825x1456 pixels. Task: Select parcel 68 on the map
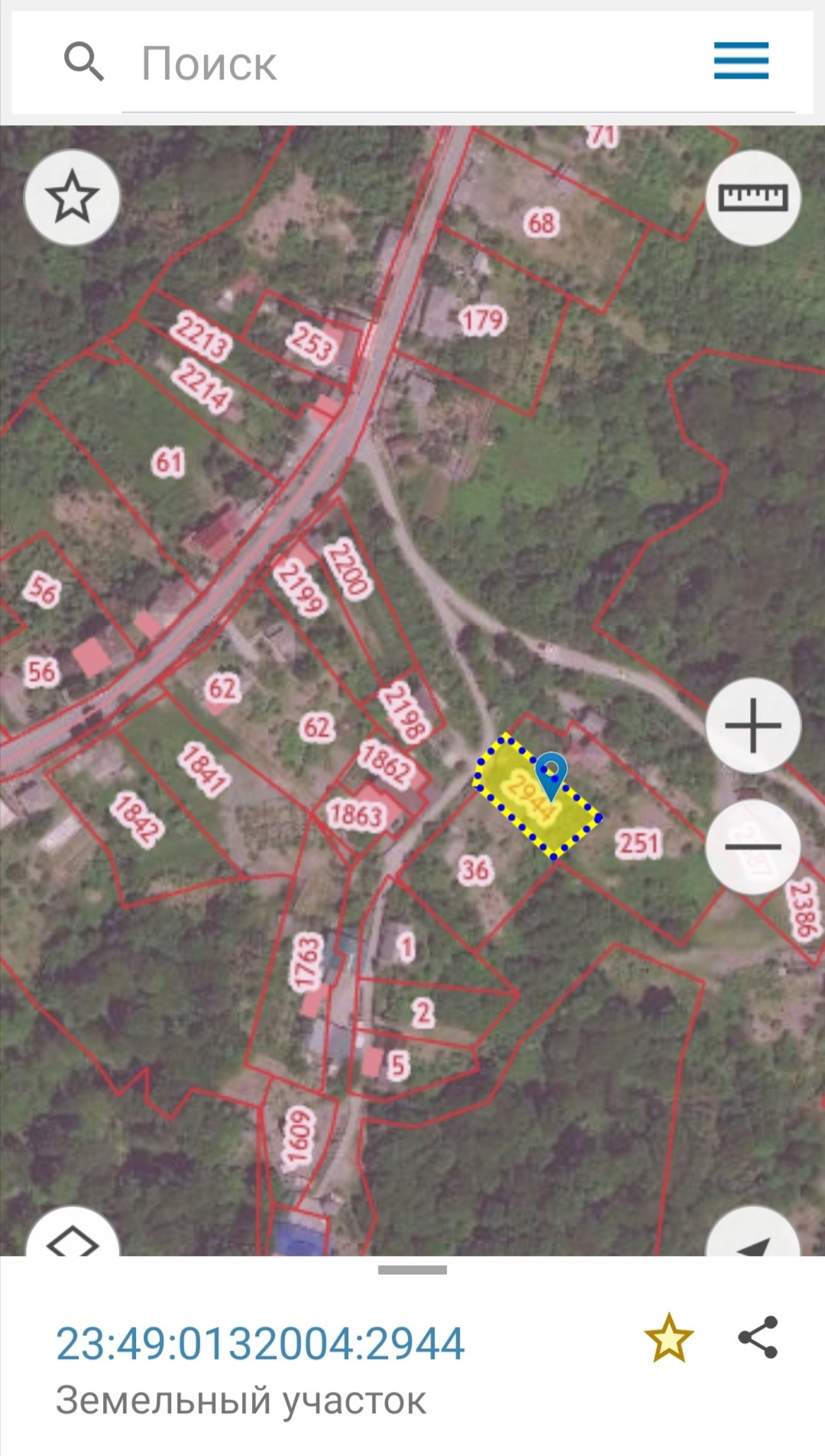(x=542, y=223)
